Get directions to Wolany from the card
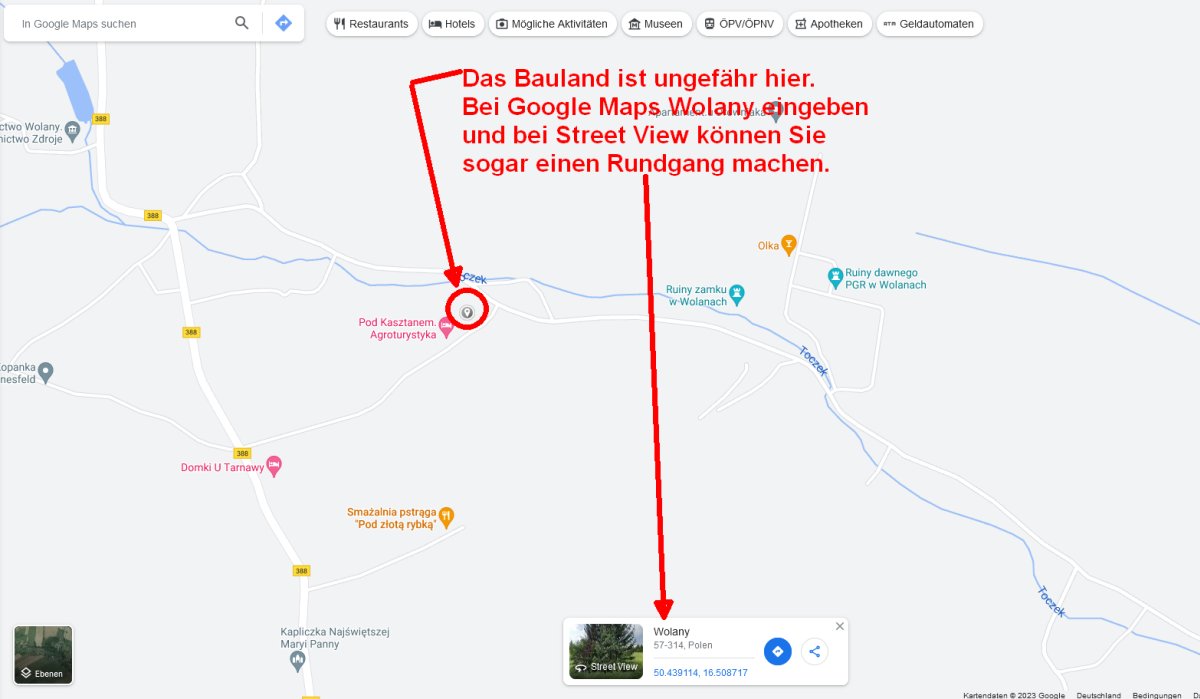This screenshot has width=1200, height=699. point(778,652)
